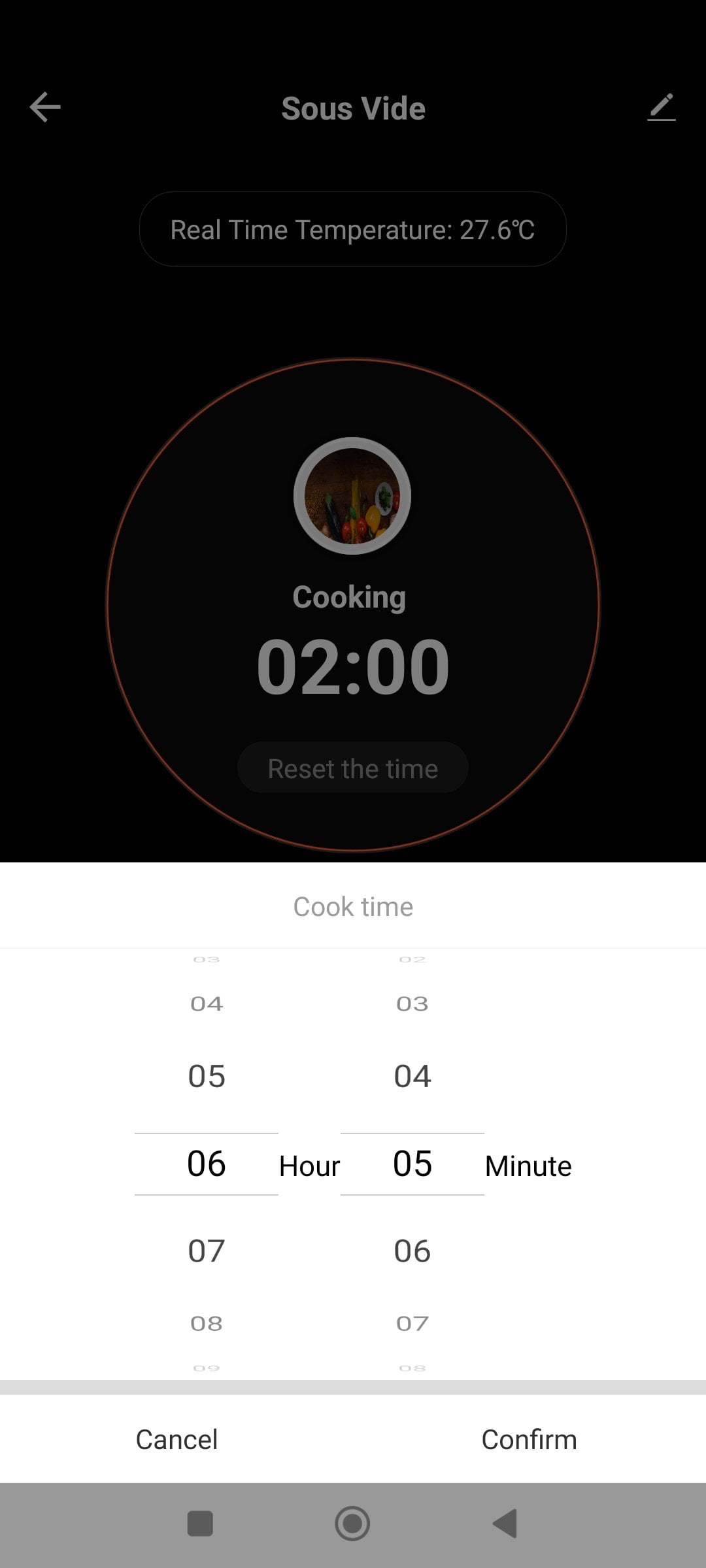Pick 06 in the Minute wheel
Viewport: 706px width, 1568px height.
point(412,1251)
